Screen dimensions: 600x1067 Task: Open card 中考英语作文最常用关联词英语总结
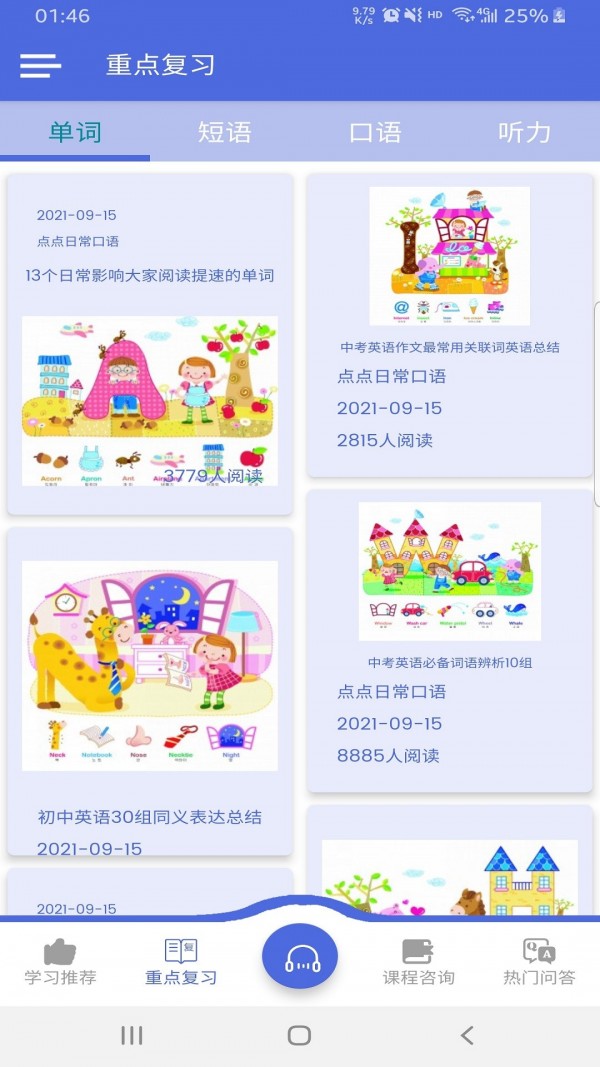click(x=449, y=347)
